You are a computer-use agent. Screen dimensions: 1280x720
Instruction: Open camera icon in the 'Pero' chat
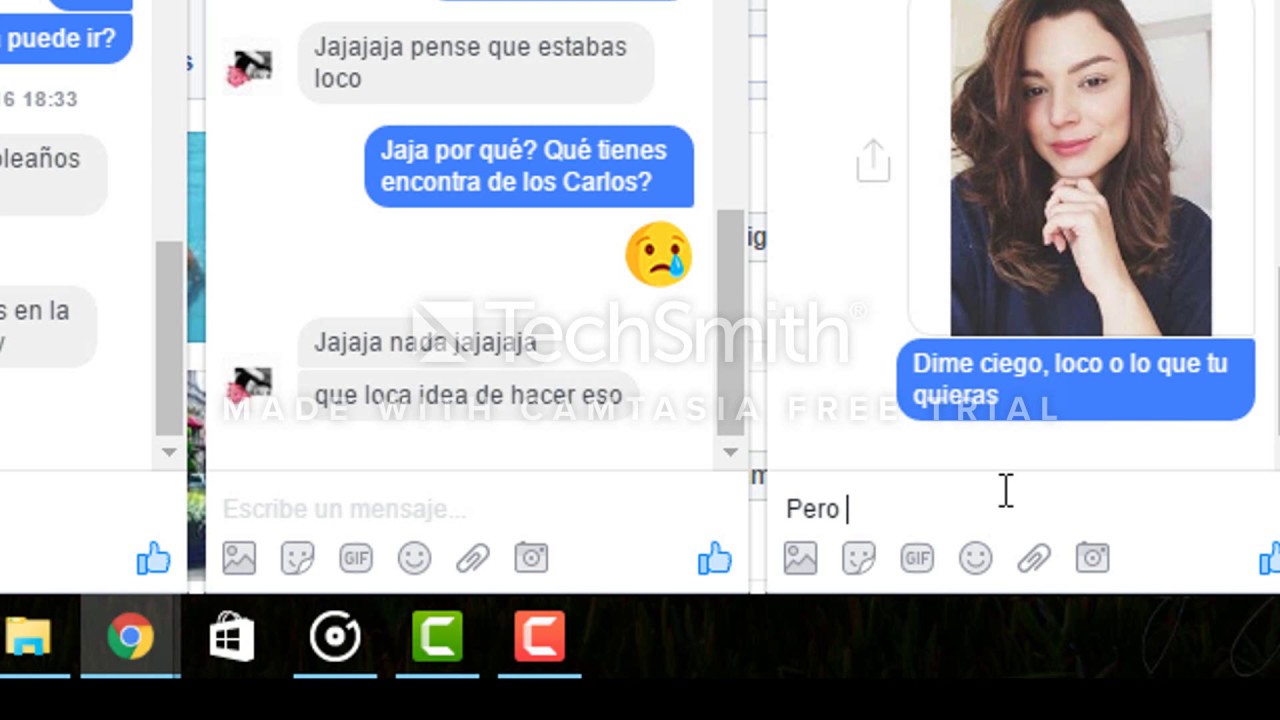coord(1092,558)
